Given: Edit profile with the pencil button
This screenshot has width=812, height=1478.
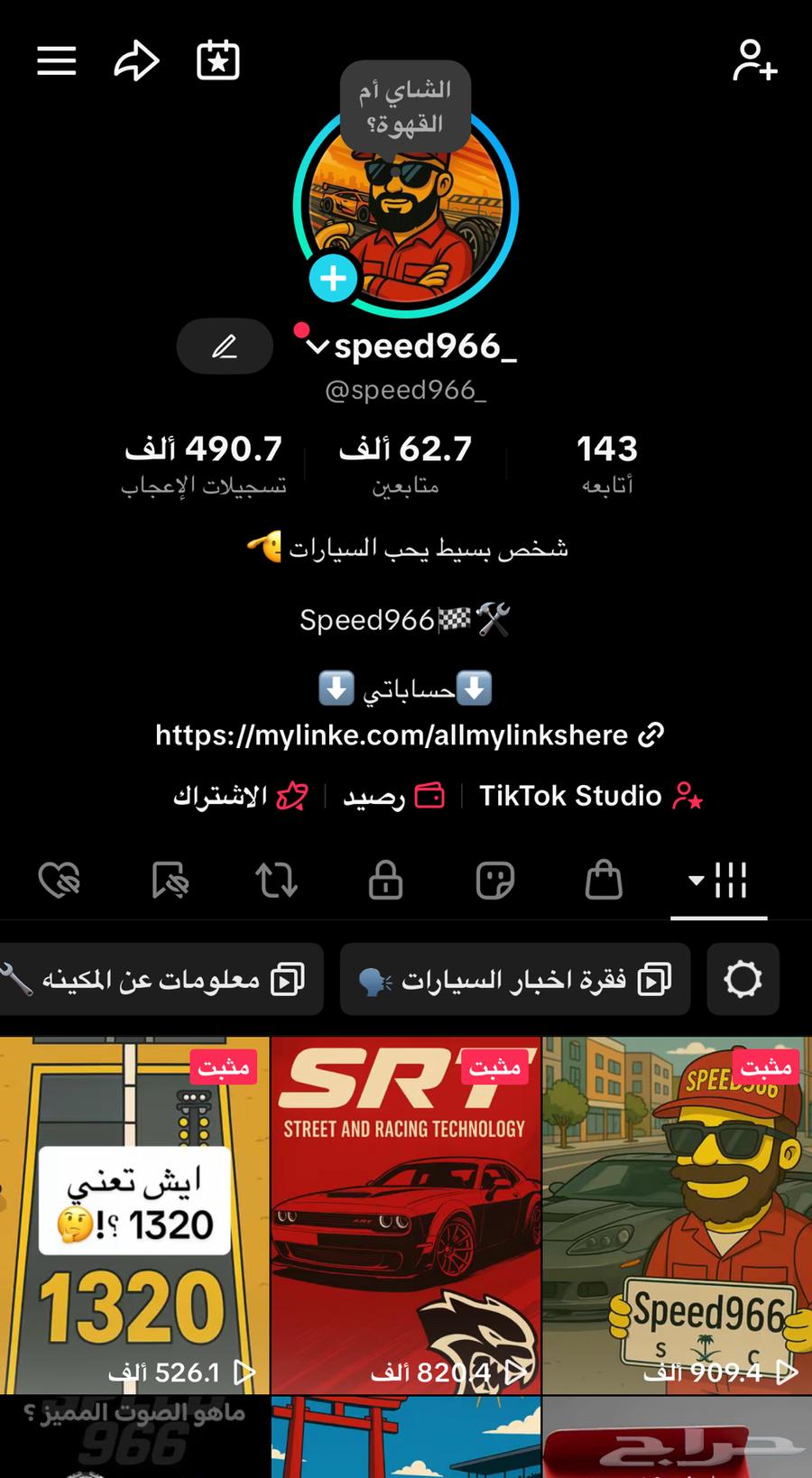Looking at the screenshot, I should (x=225, y=346).
